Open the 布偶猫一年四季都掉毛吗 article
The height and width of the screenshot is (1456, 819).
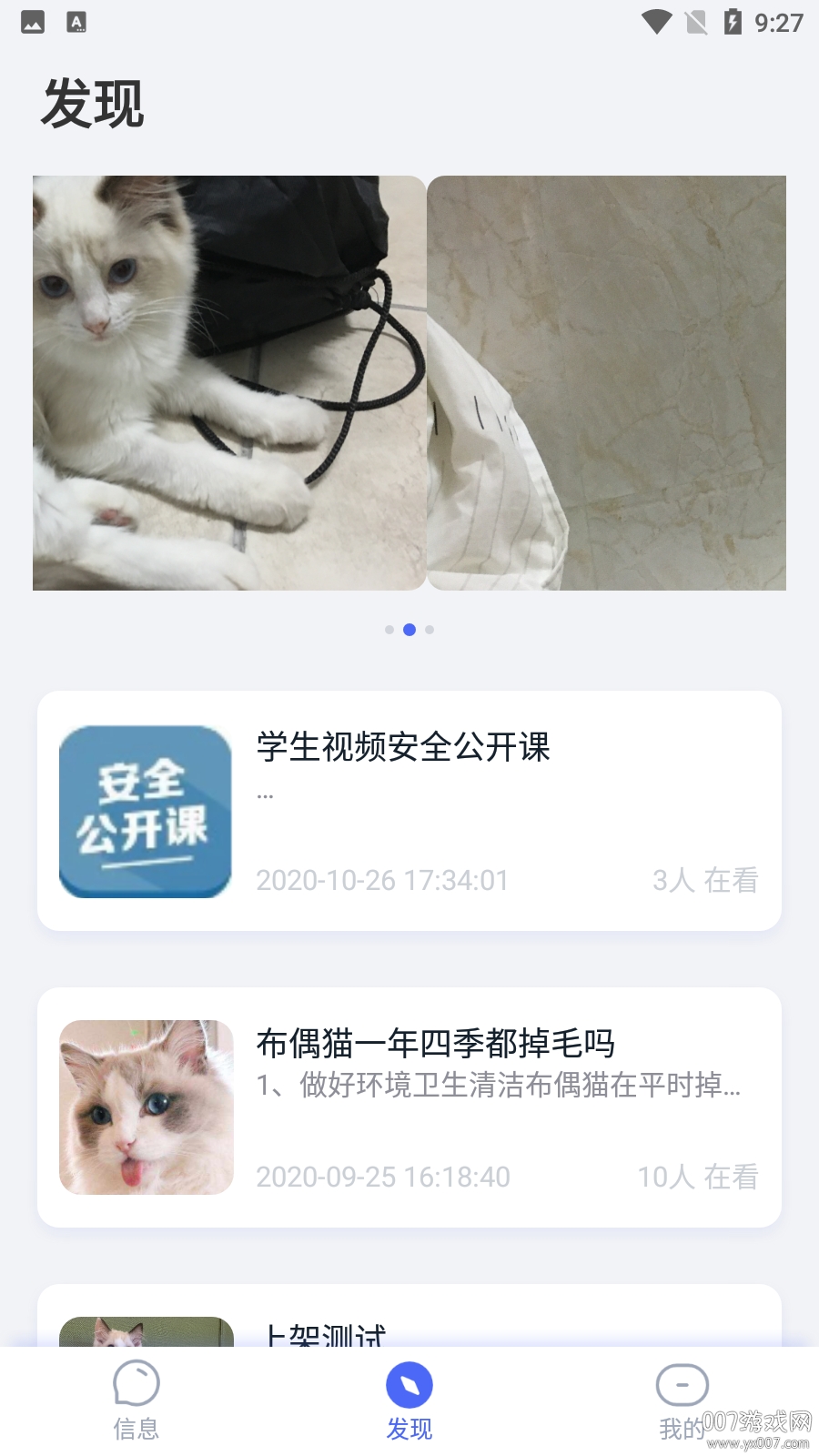pos(409,1107)
